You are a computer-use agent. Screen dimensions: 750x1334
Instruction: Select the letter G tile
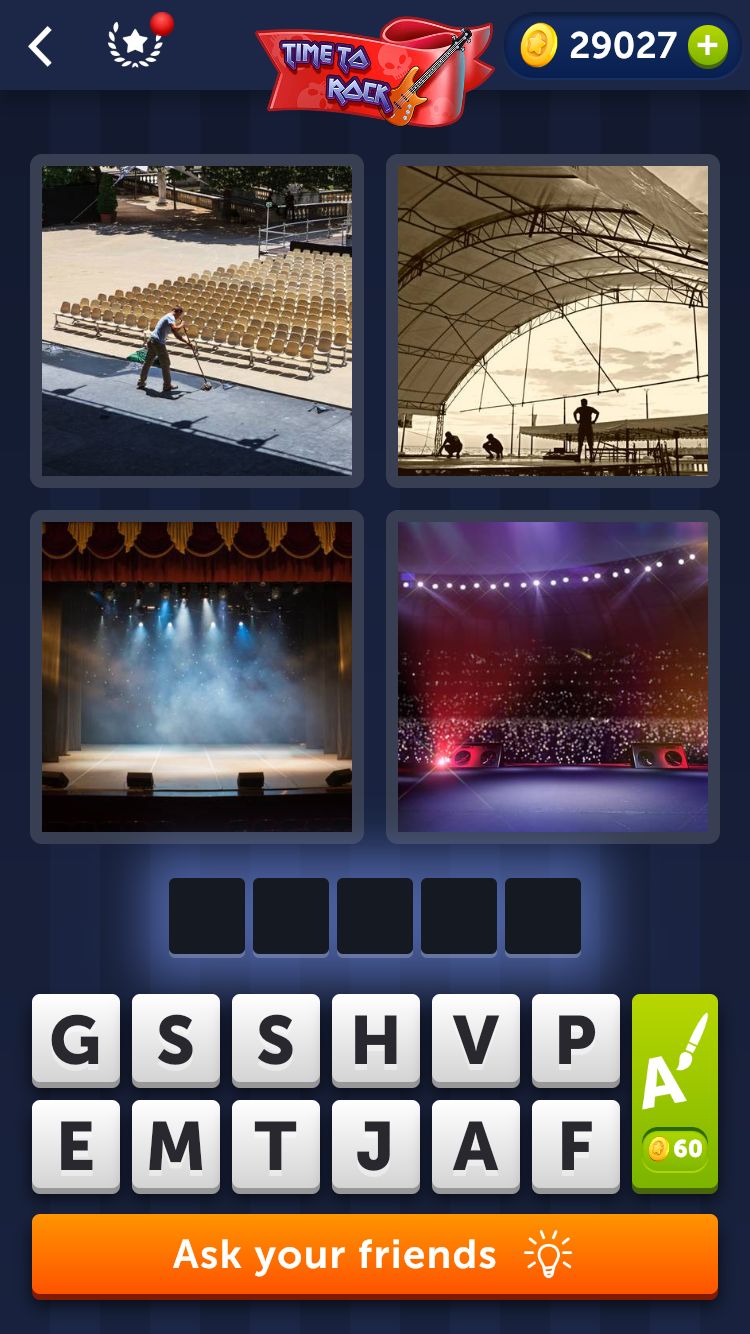pos(76,1040)
